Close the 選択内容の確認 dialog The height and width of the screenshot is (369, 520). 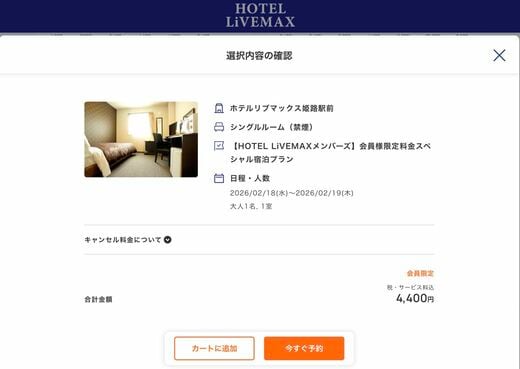point(499,55)
